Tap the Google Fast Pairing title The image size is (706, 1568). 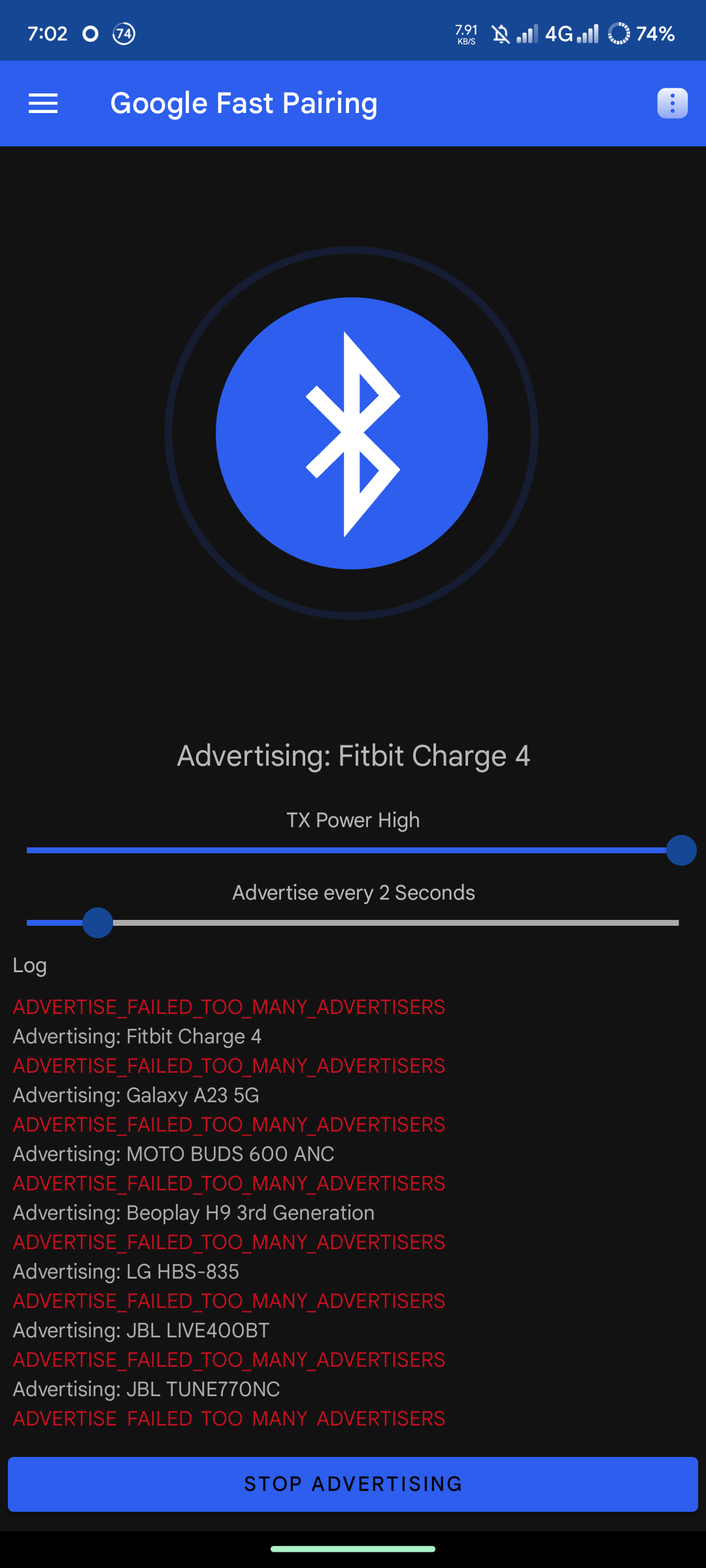click(x=244, y=103)
